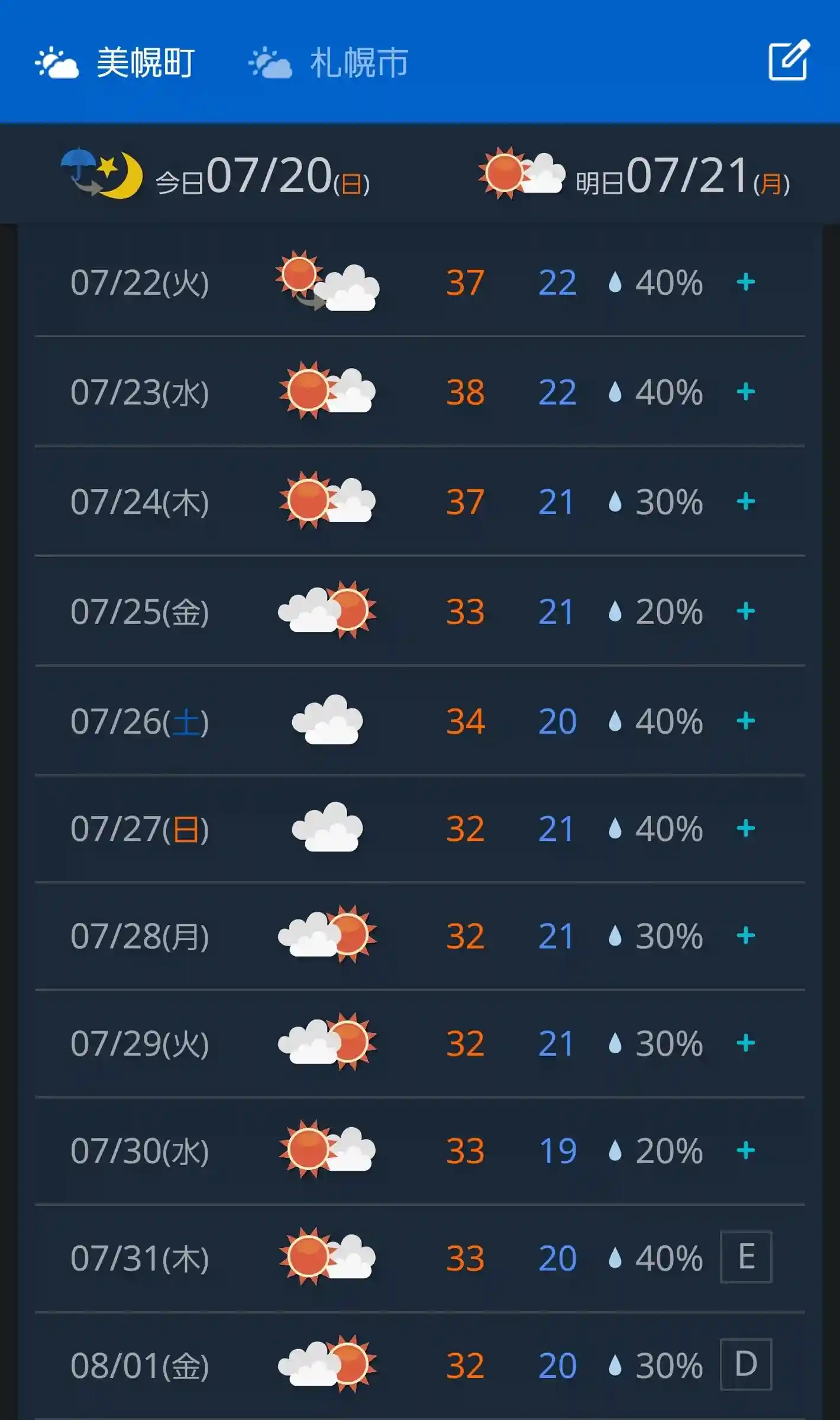Expand the 07/25 forecast details

pyautogui.click(x=745, y=611)
